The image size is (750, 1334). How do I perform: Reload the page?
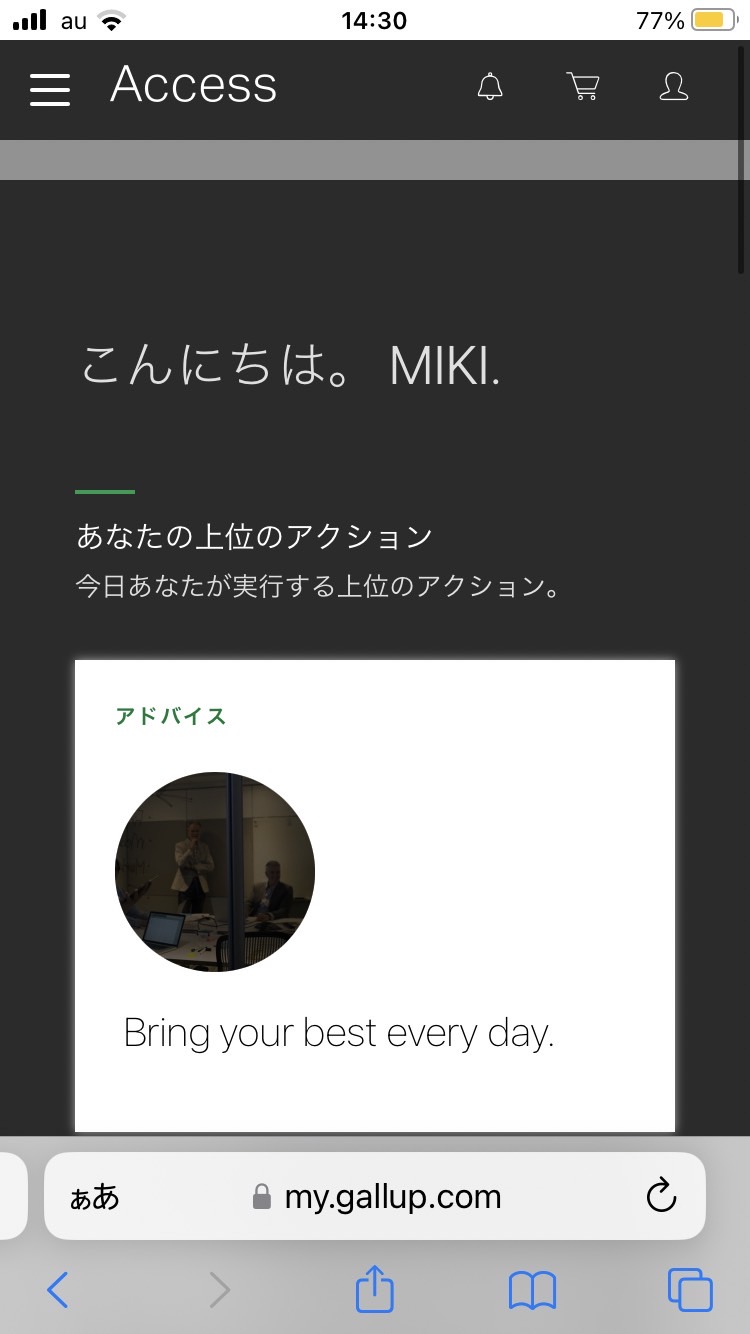click(x=661, y=1196)
